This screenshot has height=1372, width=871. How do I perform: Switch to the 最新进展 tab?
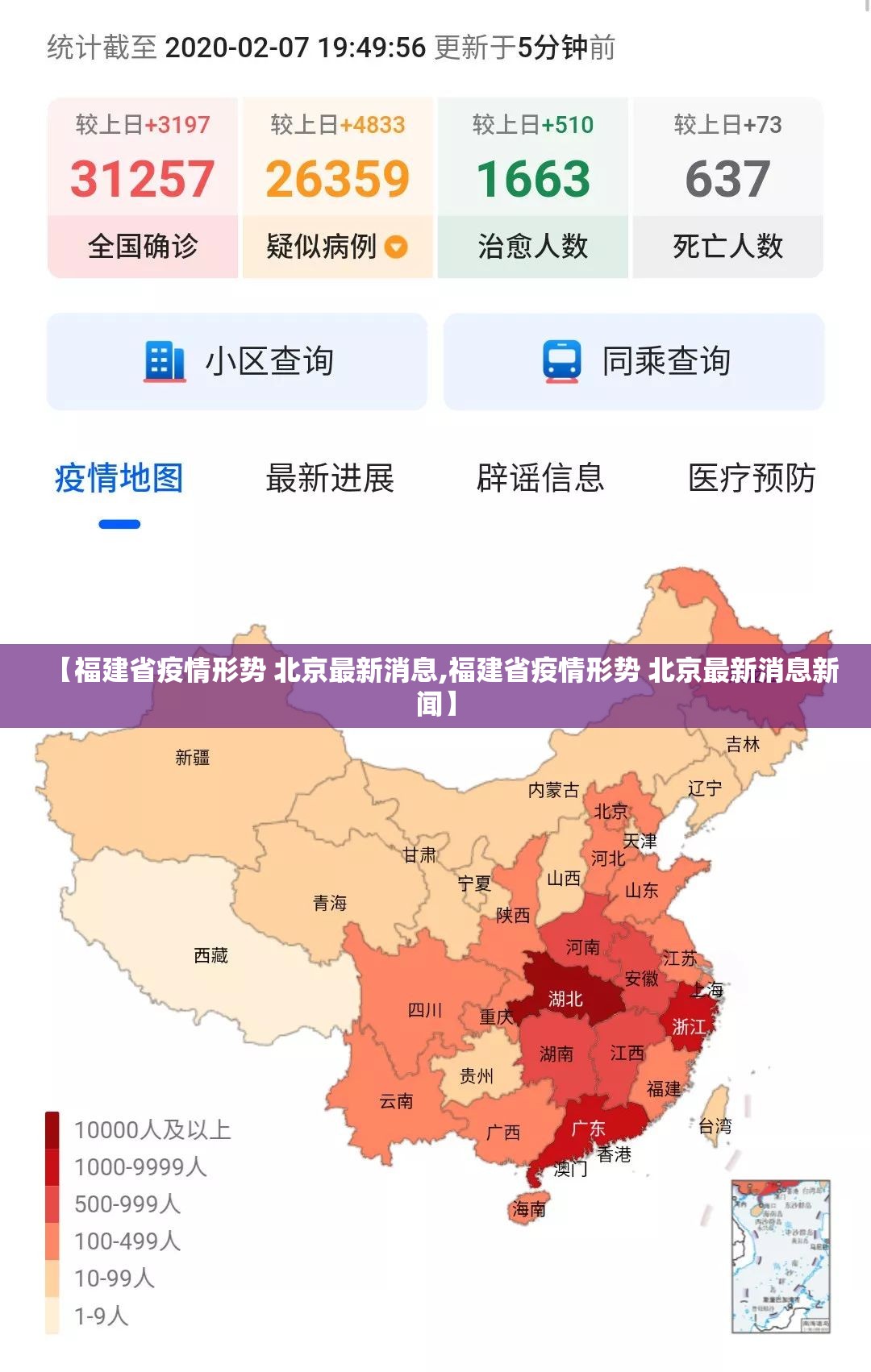[x=330, y=478]
